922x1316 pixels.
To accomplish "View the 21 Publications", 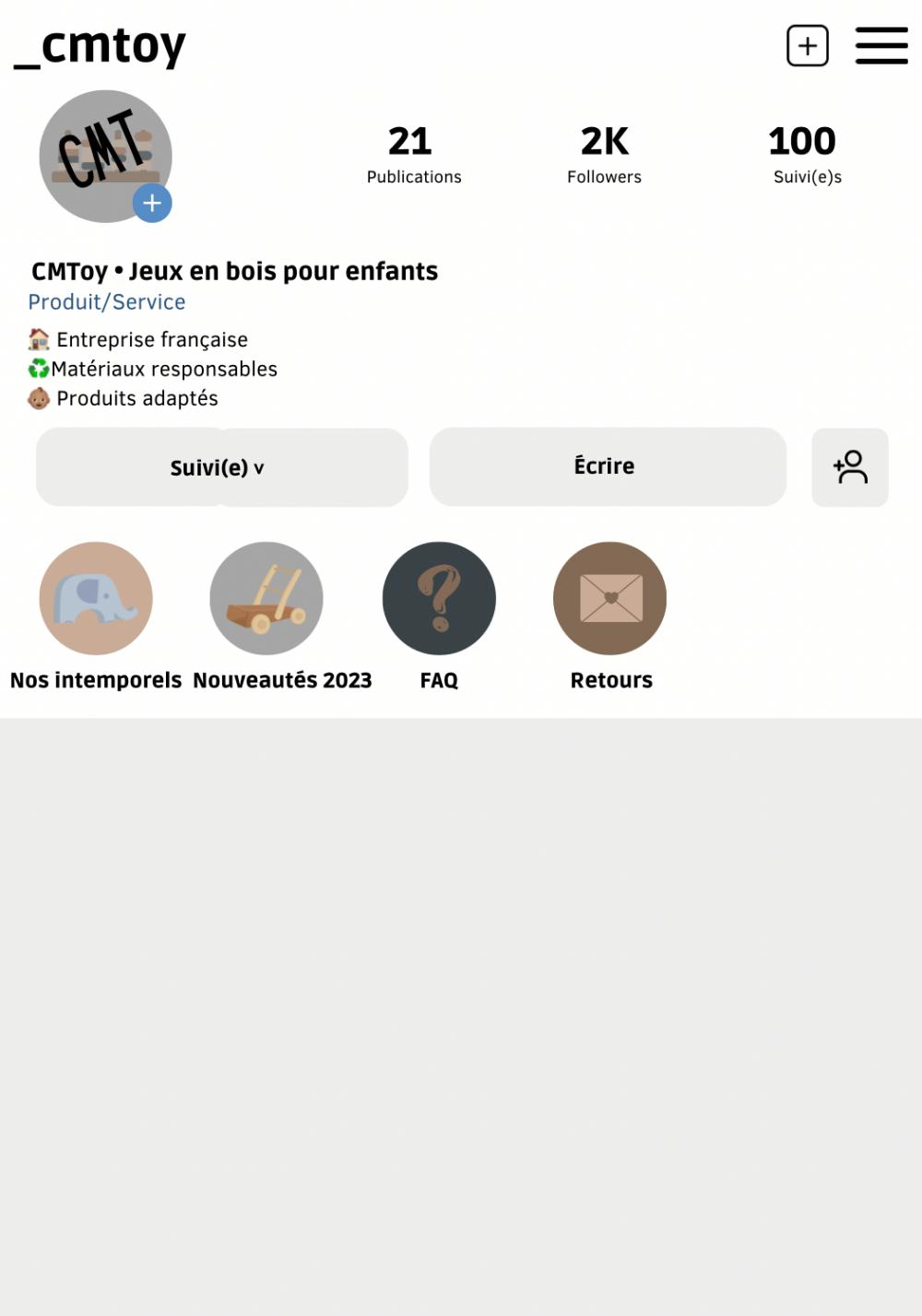I will [413, 154].
